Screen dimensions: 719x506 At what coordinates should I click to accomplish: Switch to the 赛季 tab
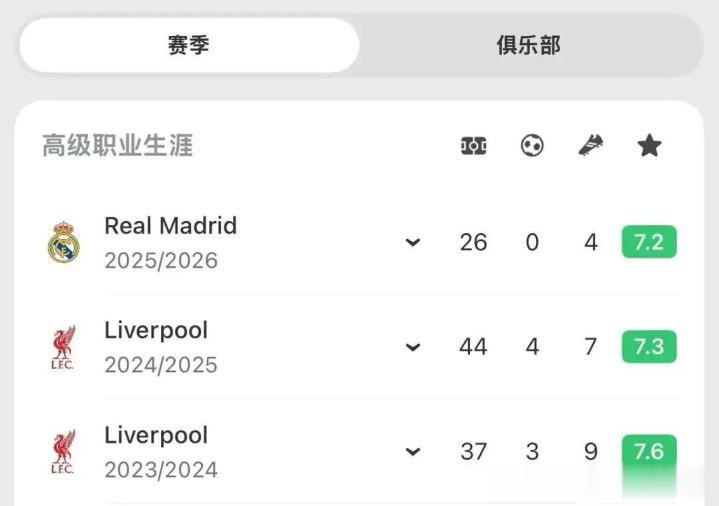(189, 45)
